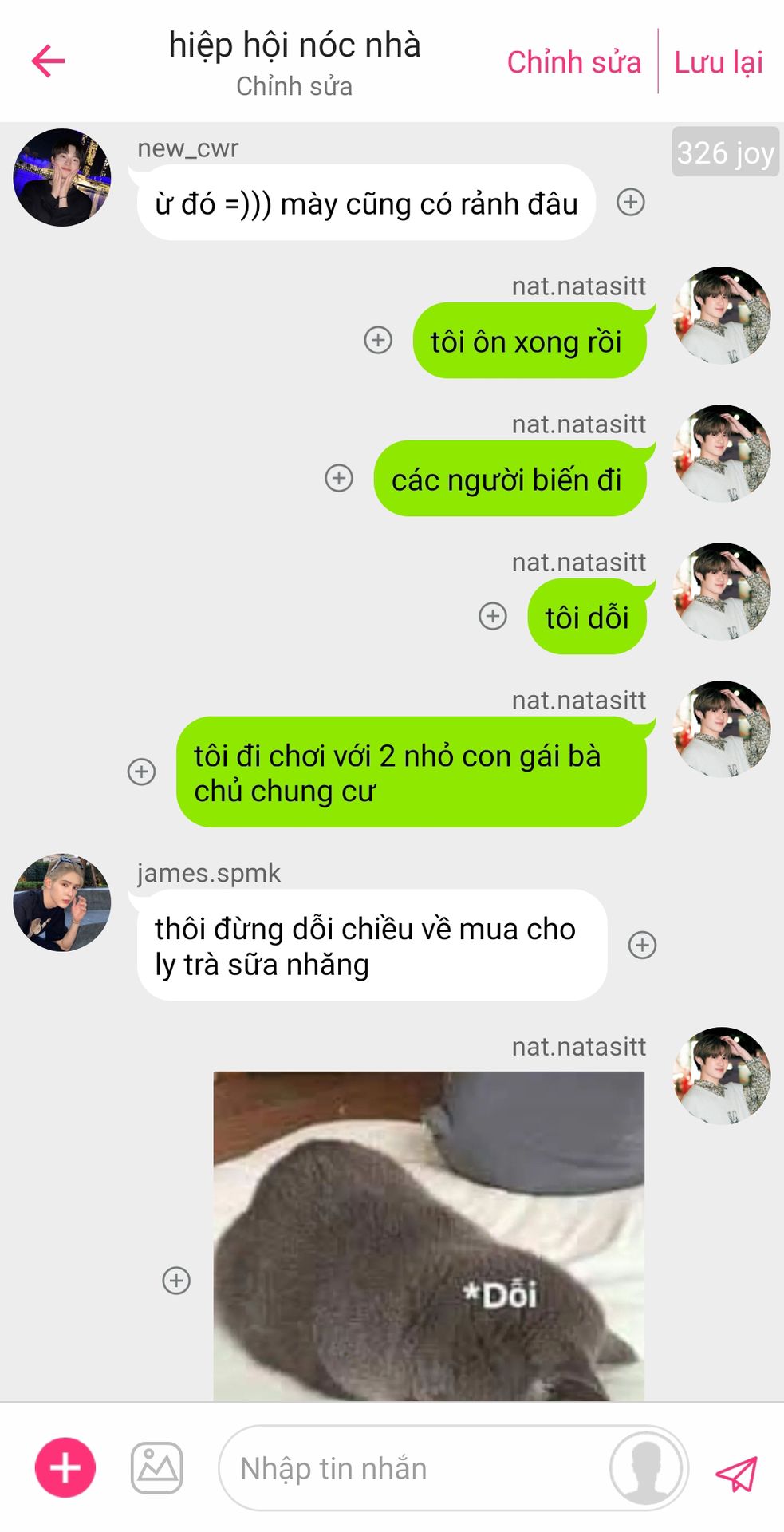The height and width of the screenshot is (1532, 784).
Task: Tap plus icon beside "ừ đó =)))" message
Action: 630,202
